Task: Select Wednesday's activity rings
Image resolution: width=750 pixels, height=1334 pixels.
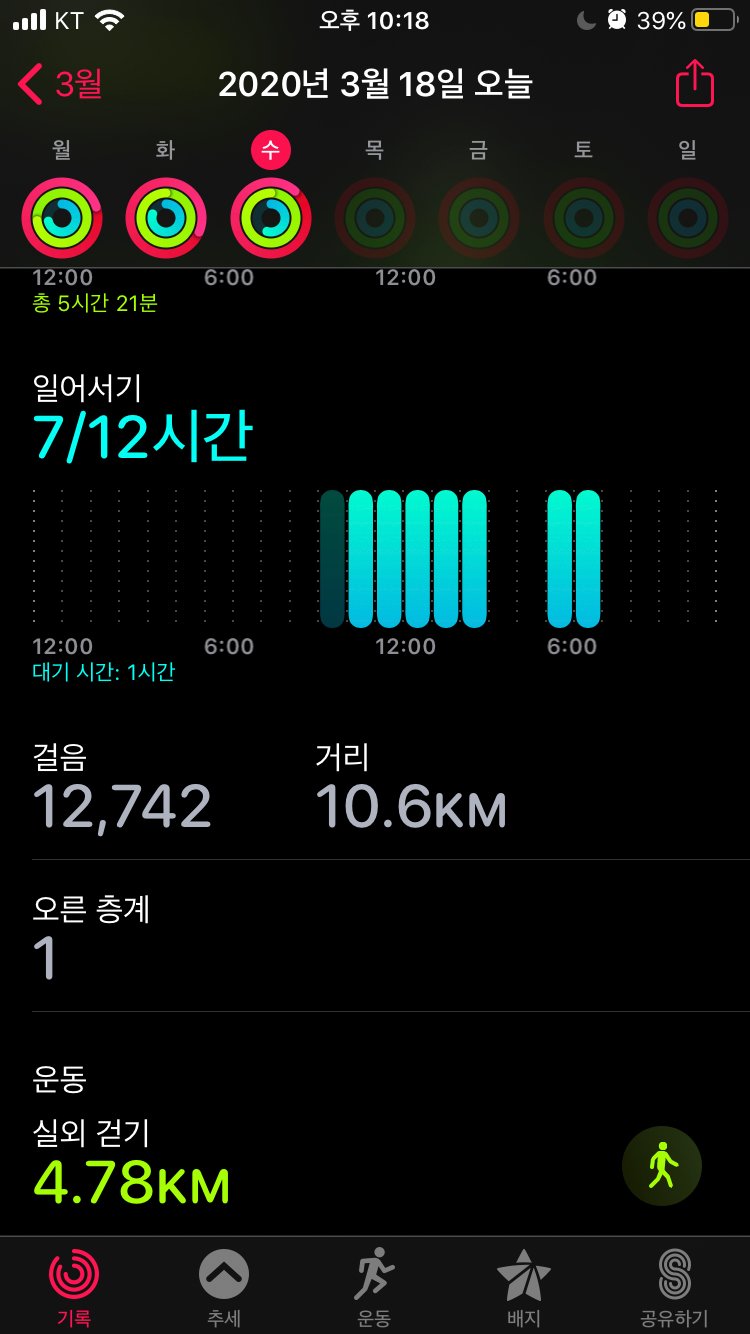Action: (x=271, y=217)
